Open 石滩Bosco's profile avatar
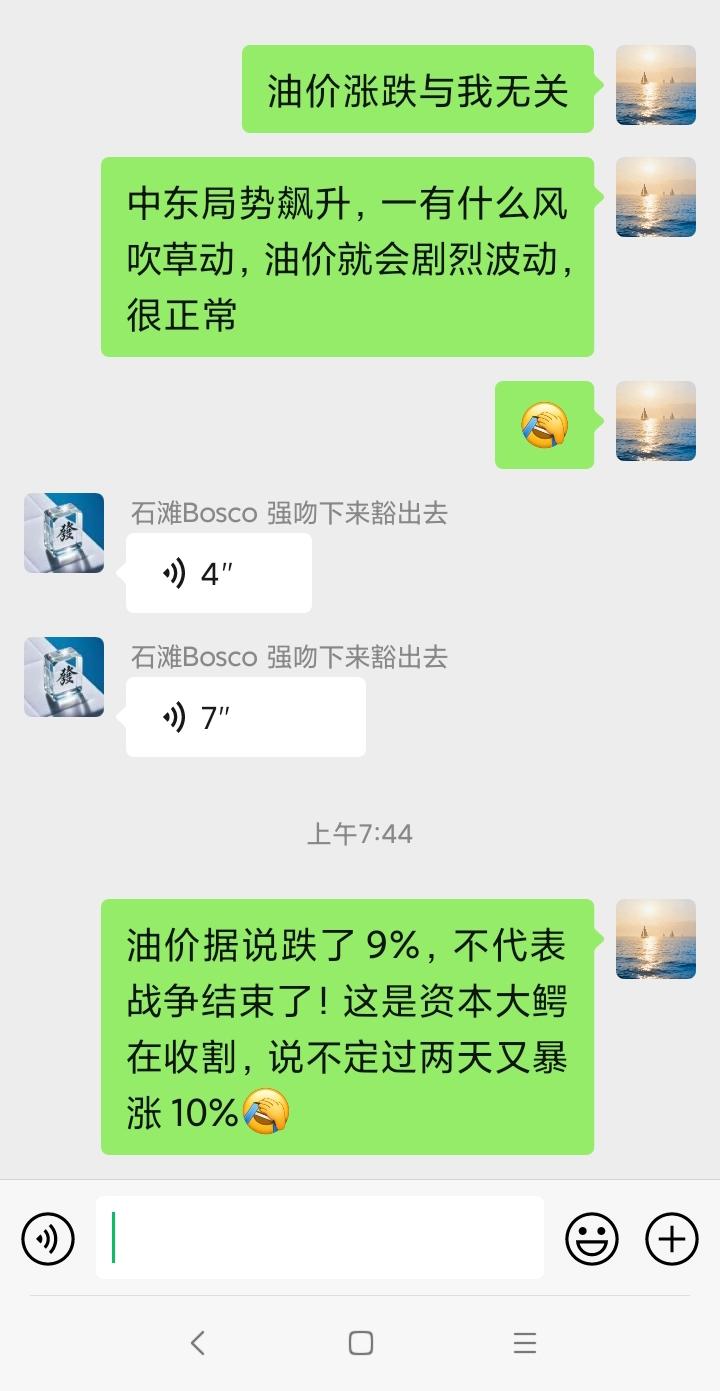Image resolution: width=720 pixels, height=1391 pixels. click(62, 533)
